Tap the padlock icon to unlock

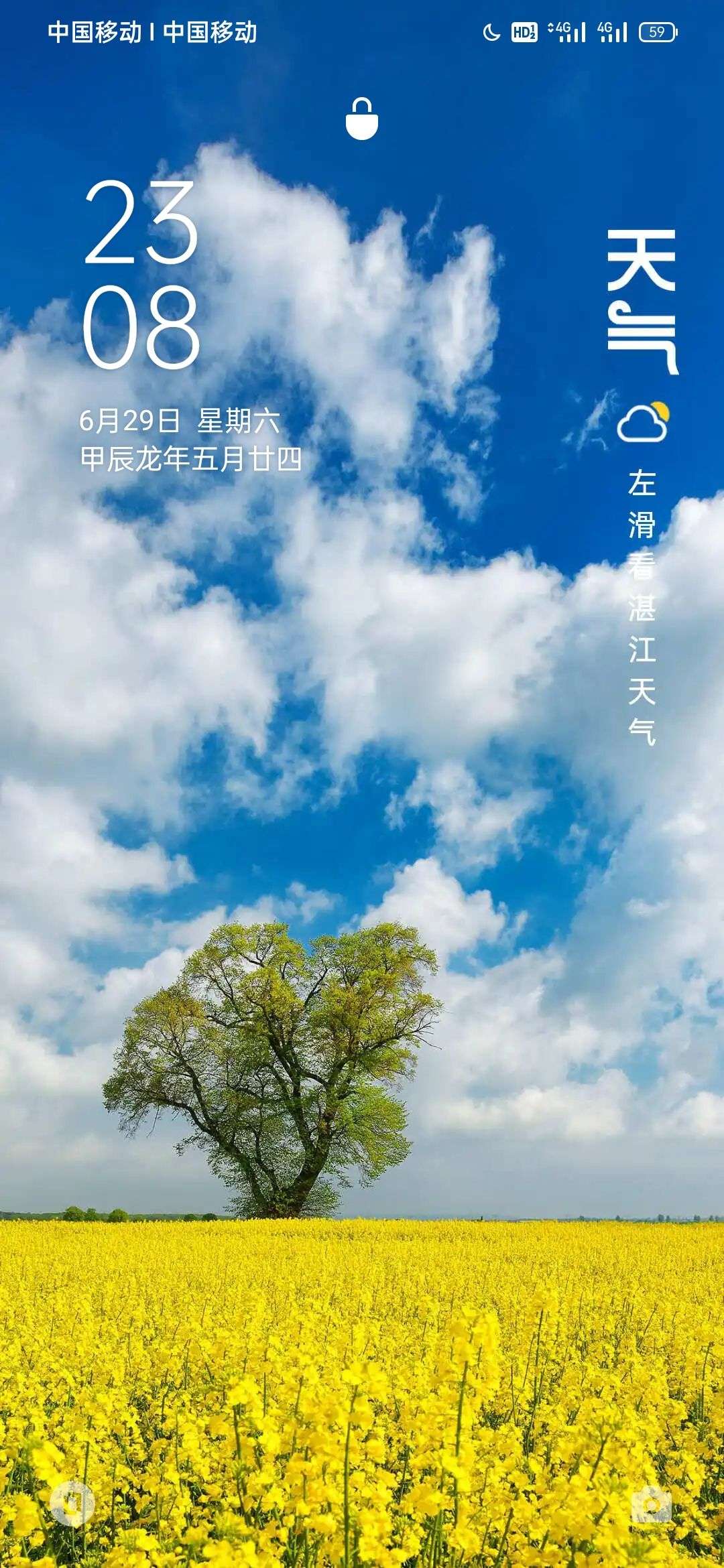tap(362, 119)
